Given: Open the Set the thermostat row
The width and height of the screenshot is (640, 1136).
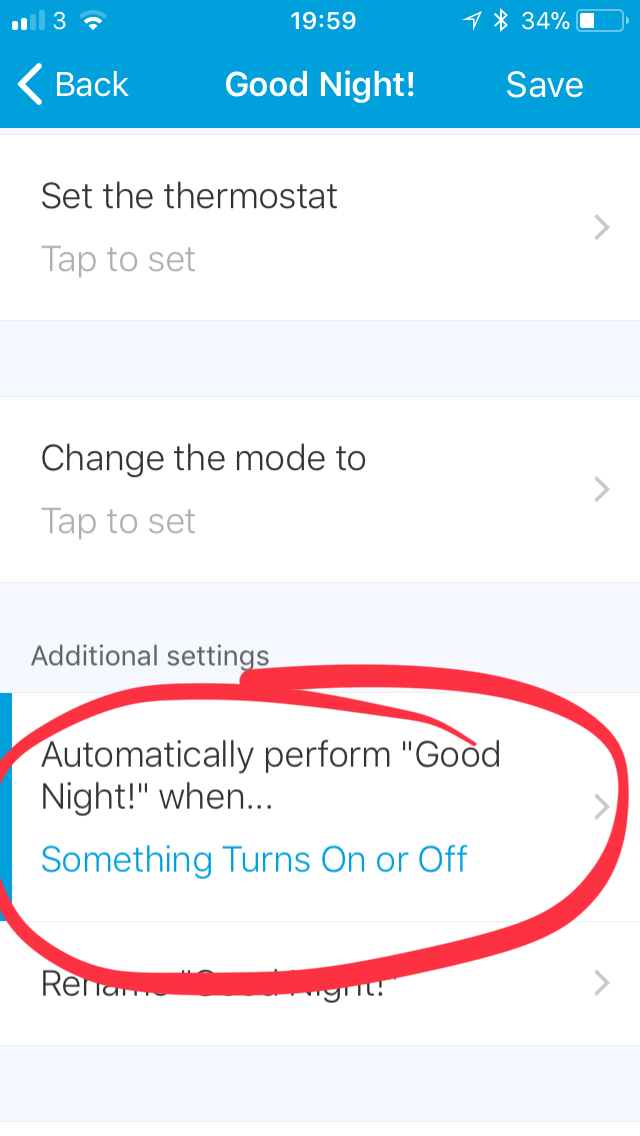Looking at the screenshot, I should (320, 227).
